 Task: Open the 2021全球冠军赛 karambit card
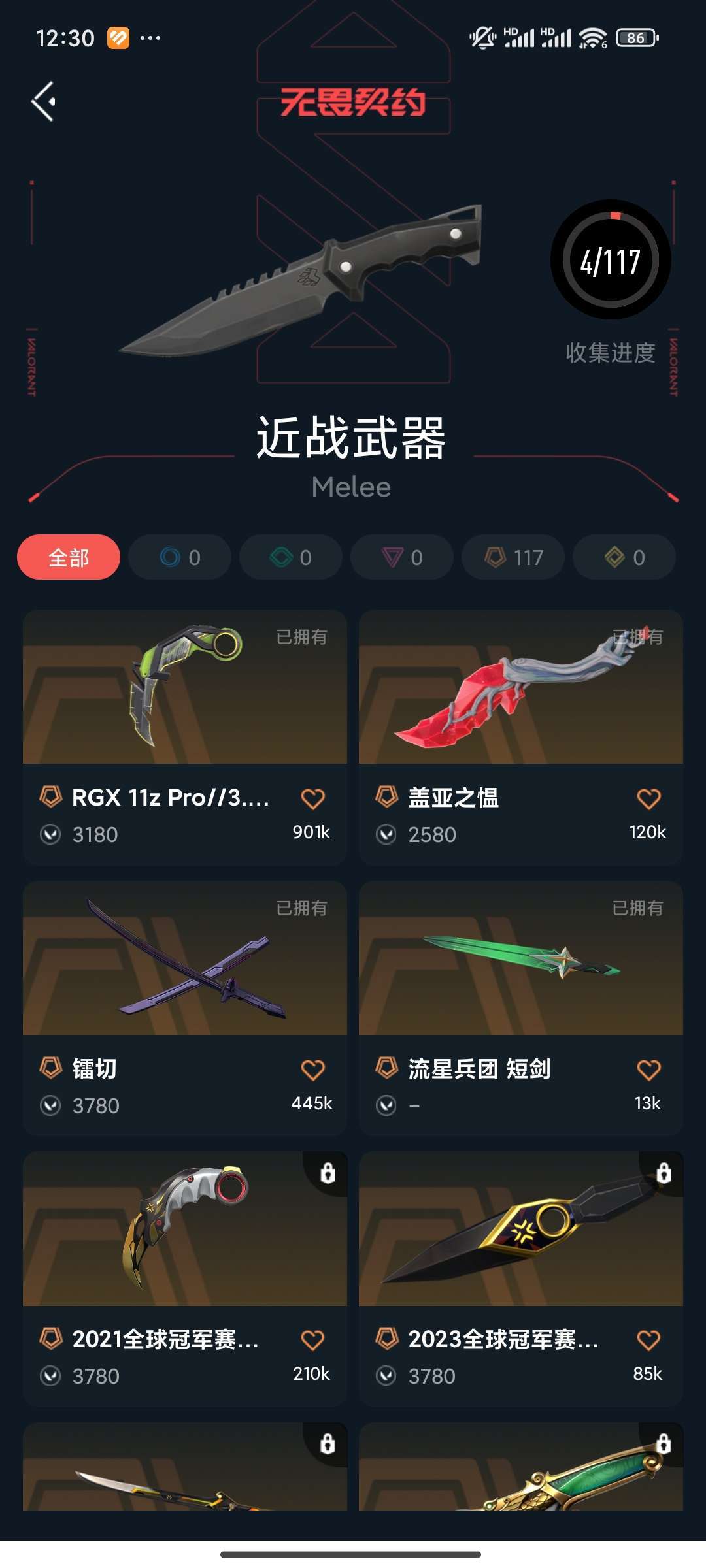(185, 1279)
